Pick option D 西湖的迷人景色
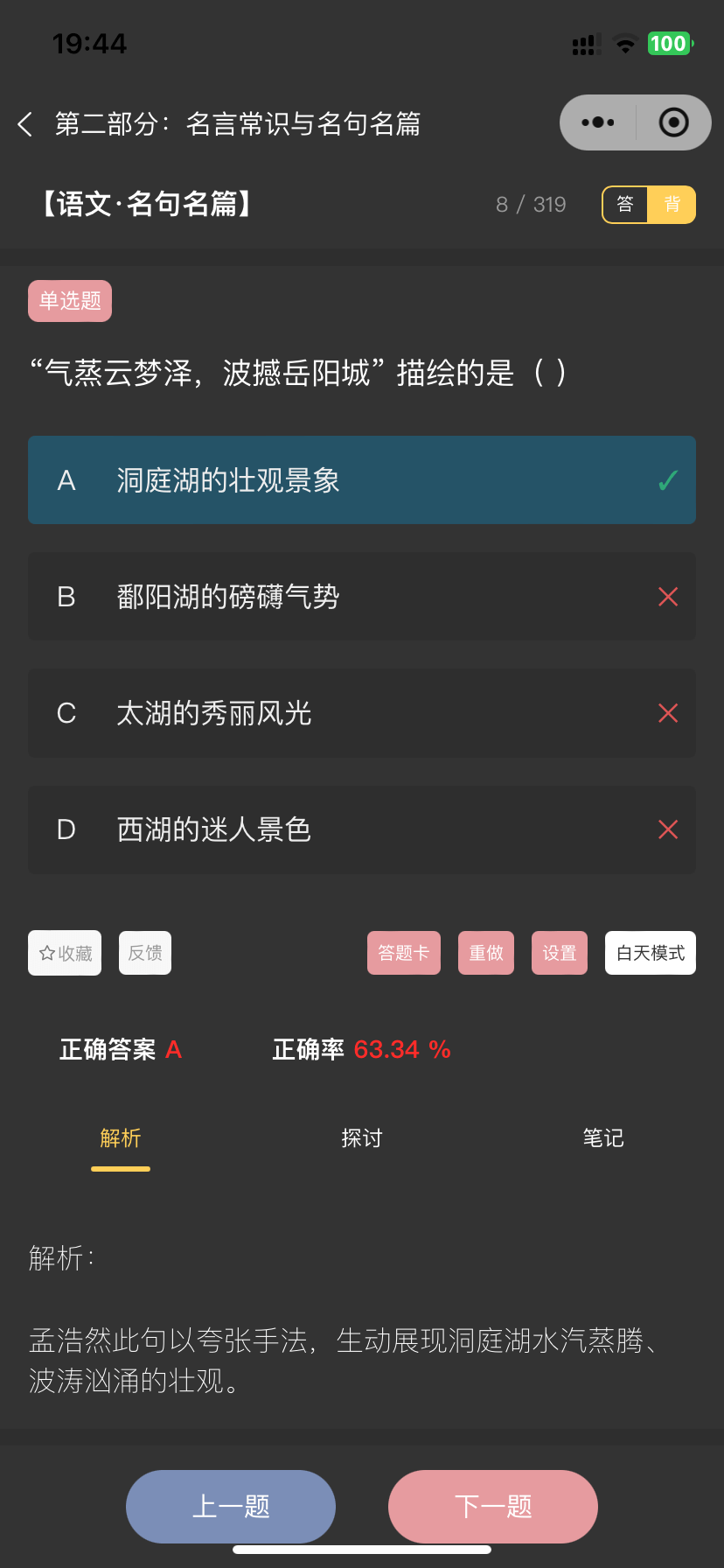 tap(362, 829)
